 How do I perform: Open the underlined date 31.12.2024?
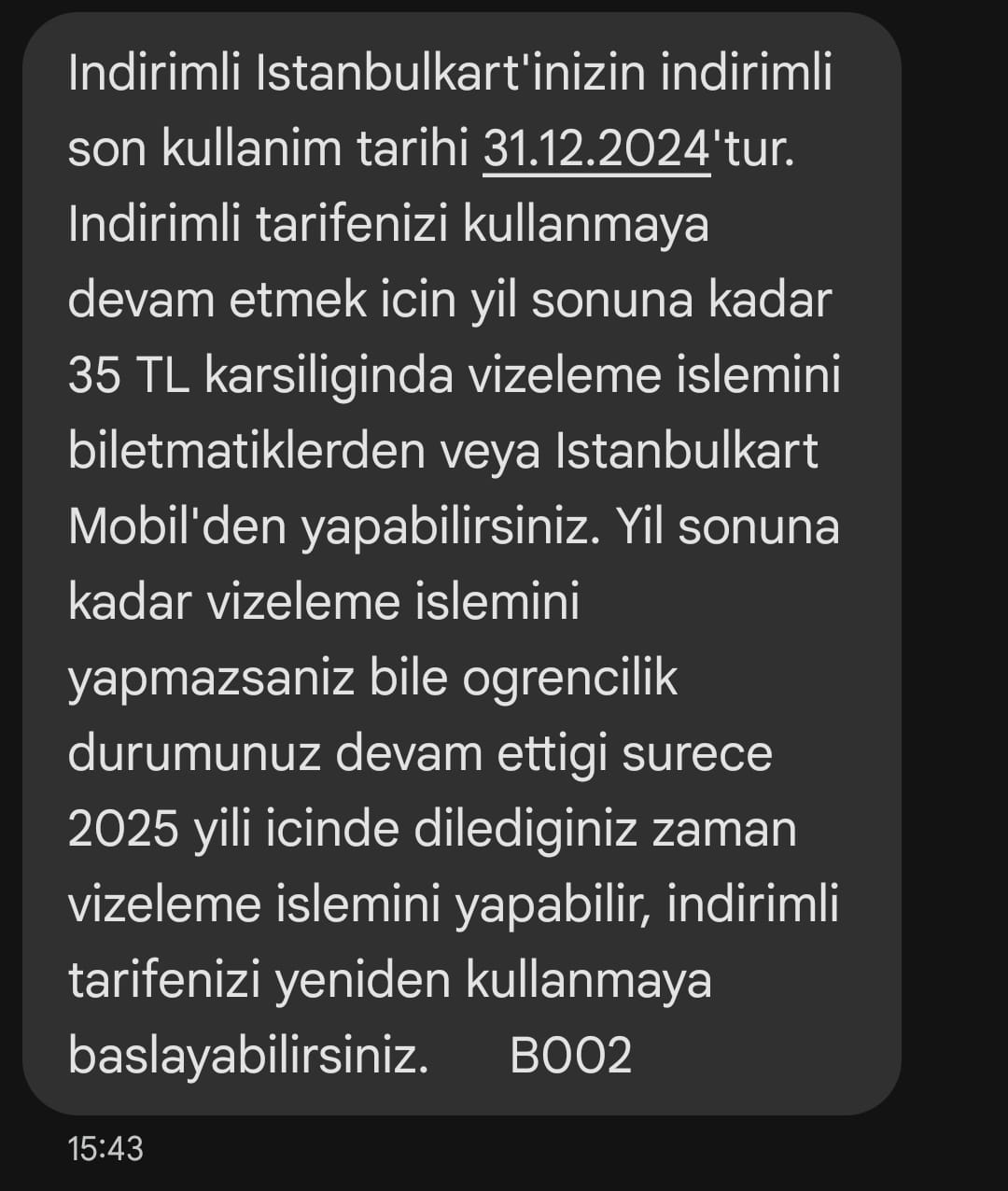[x=595, y=150]
